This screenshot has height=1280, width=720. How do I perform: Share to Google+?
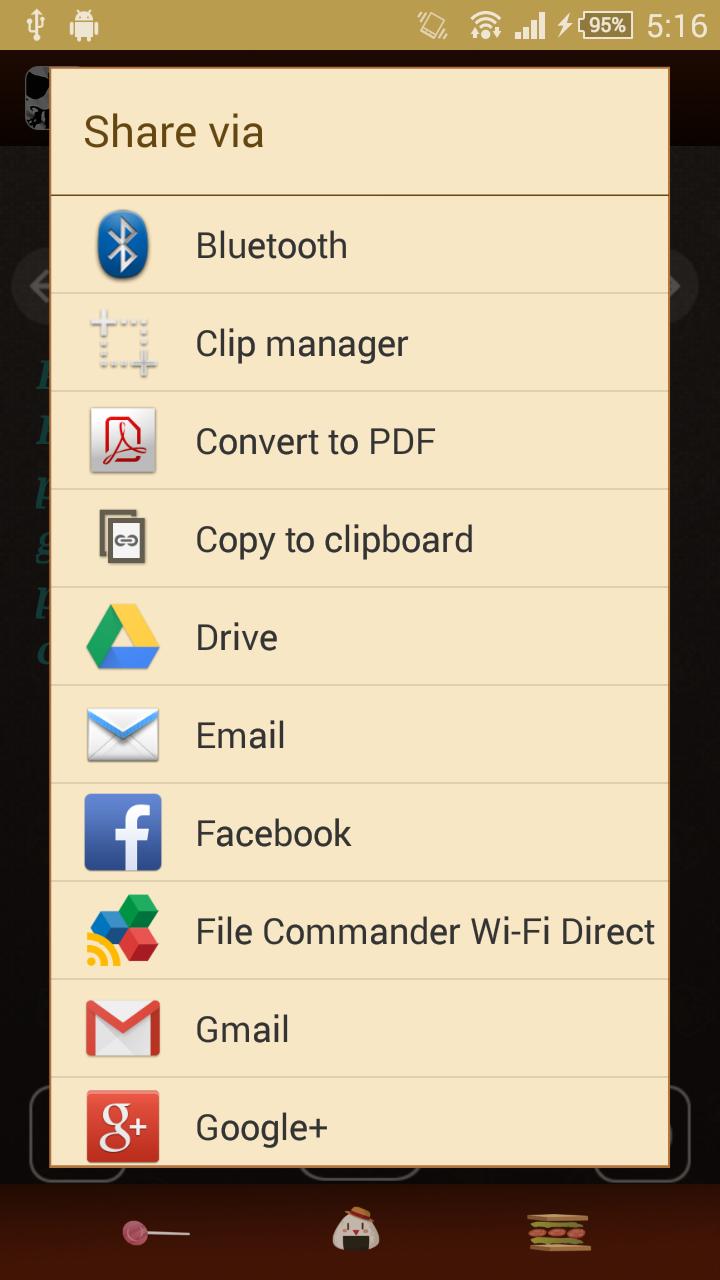pos(359,1125)
